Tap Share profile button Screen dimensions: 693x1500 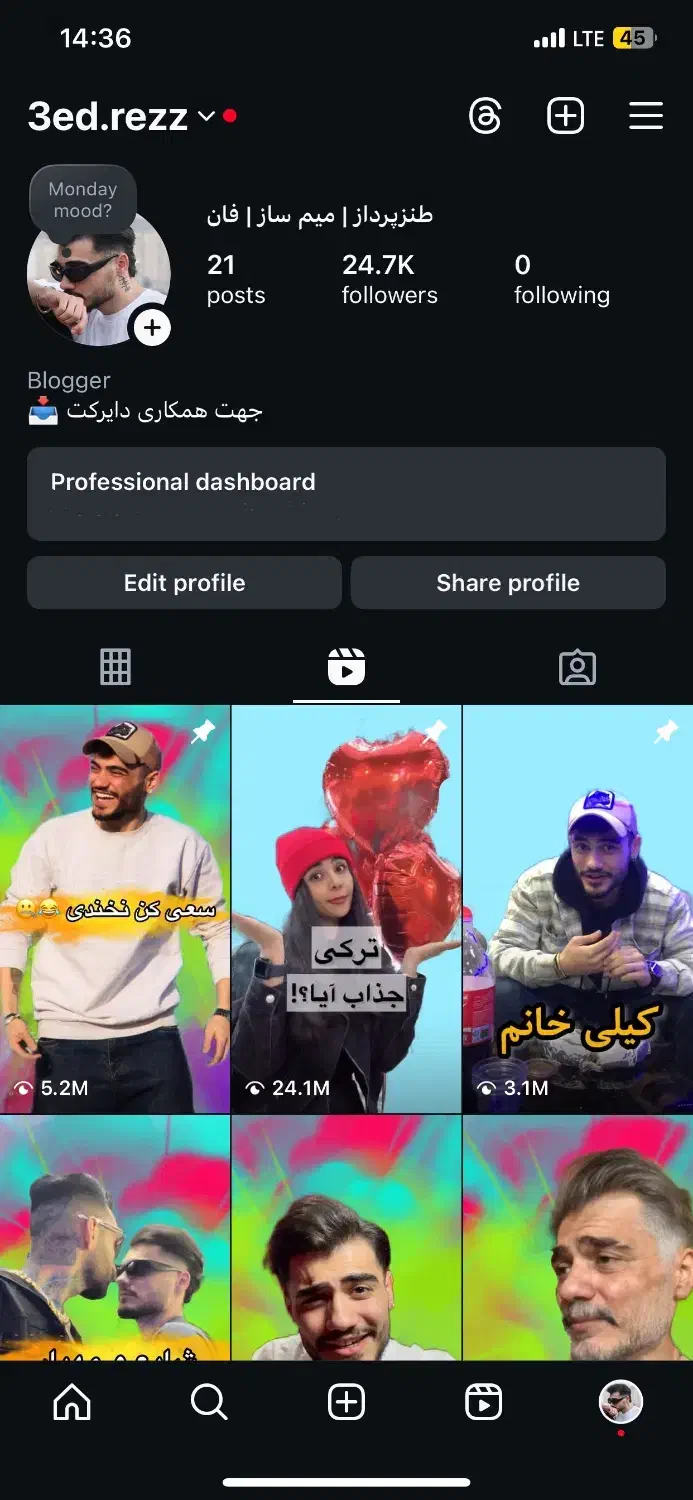[x=508, y=583]
